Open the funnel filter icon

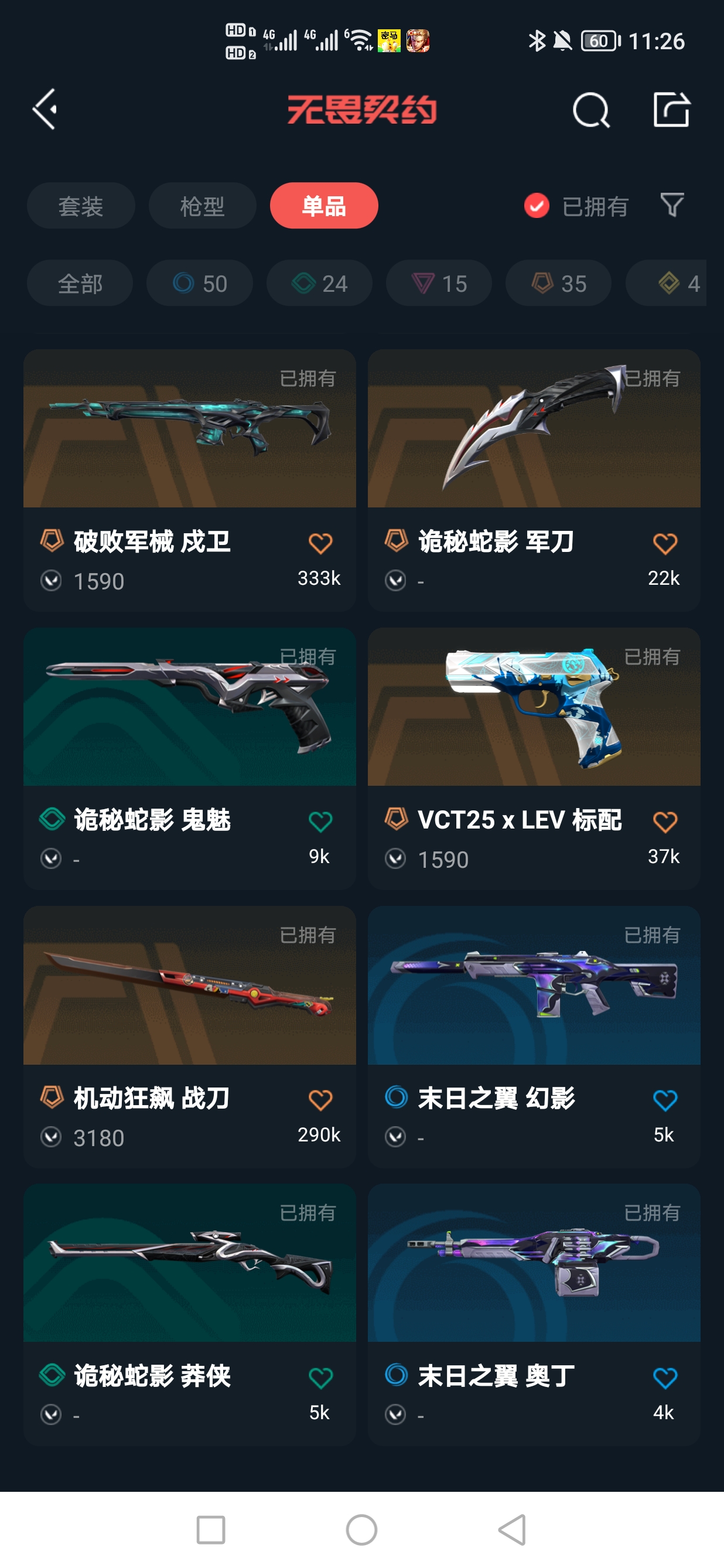(672, 205)
